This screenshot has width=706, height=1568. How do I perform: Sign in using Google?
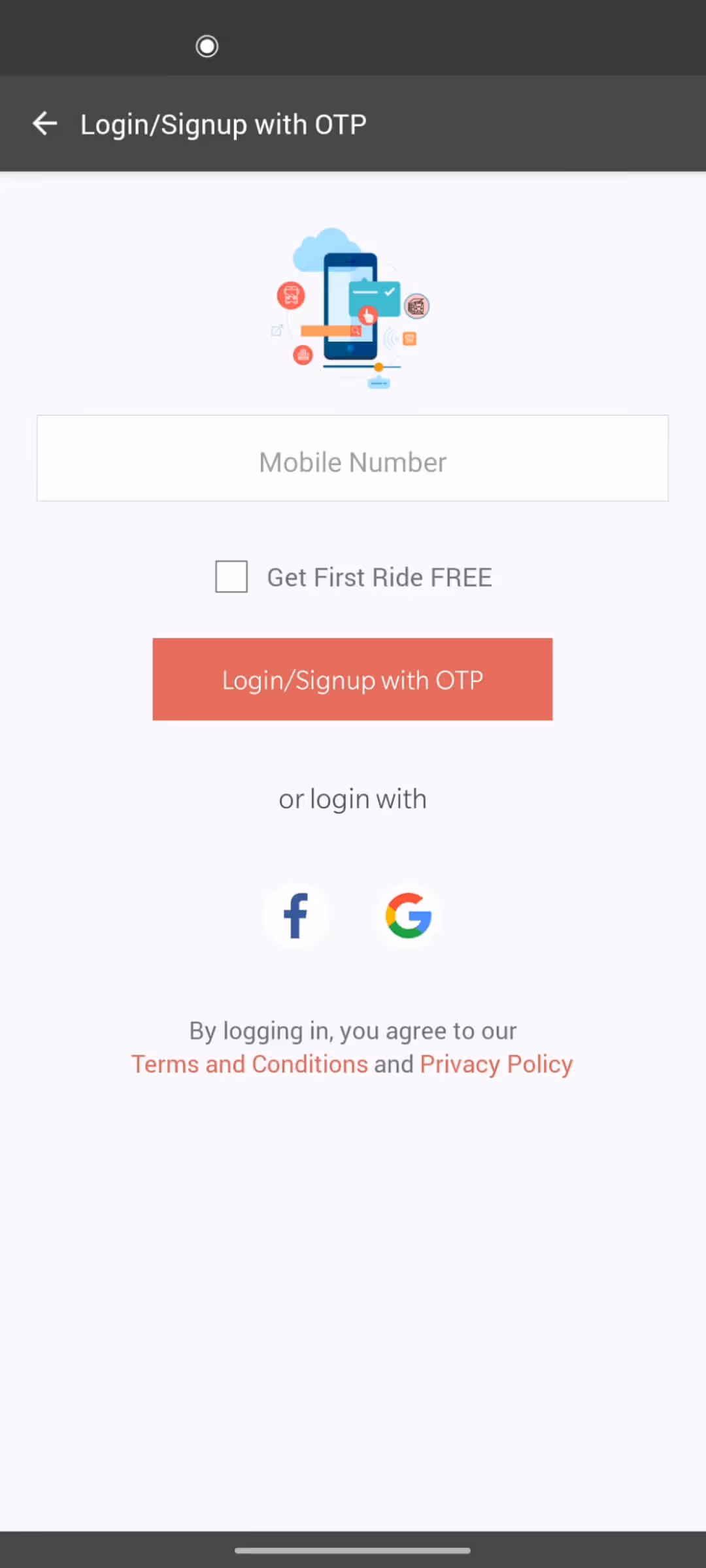(408, 915)
